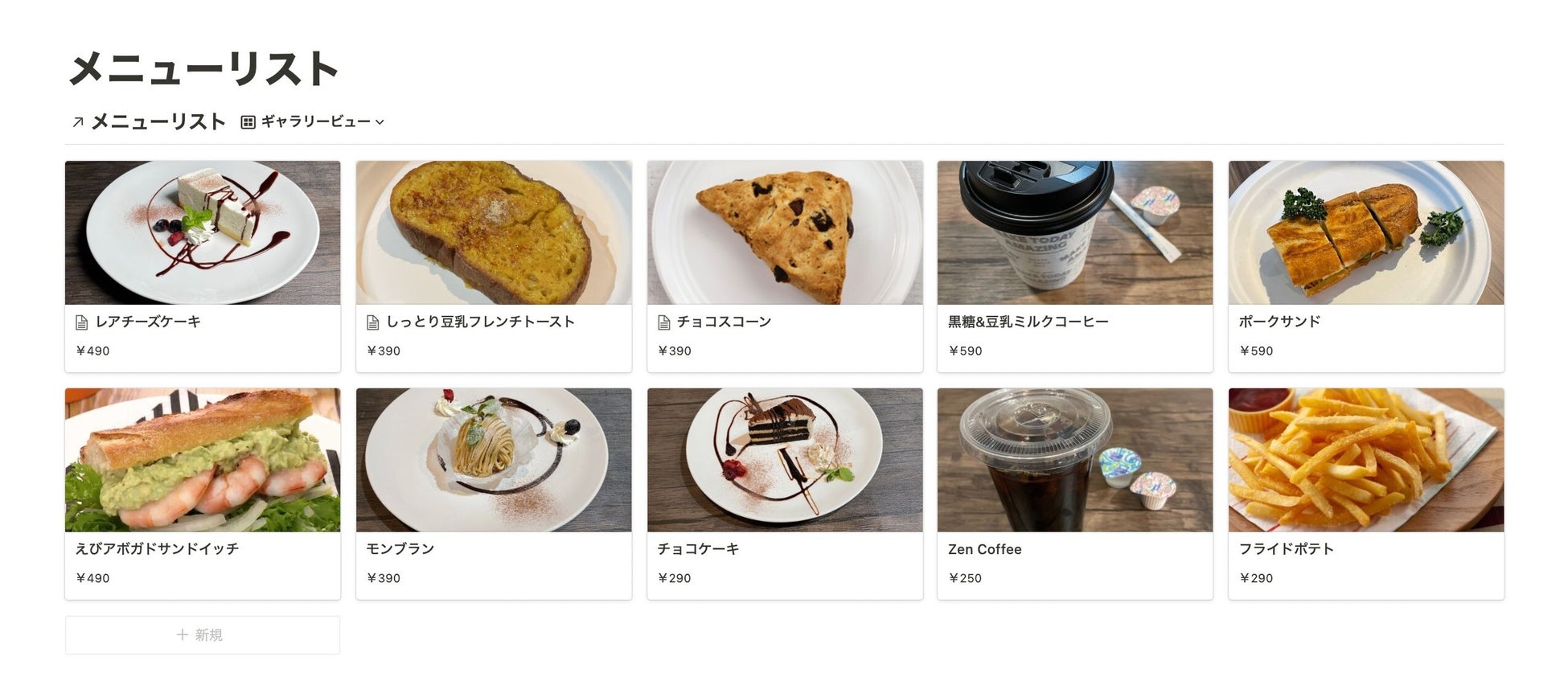Image resolution: width=1568 pixels, height=677 pixels.
Task: Open the 黒糖&豆乳ミルクコーヒー card
Action: (x=1075, y=266)
